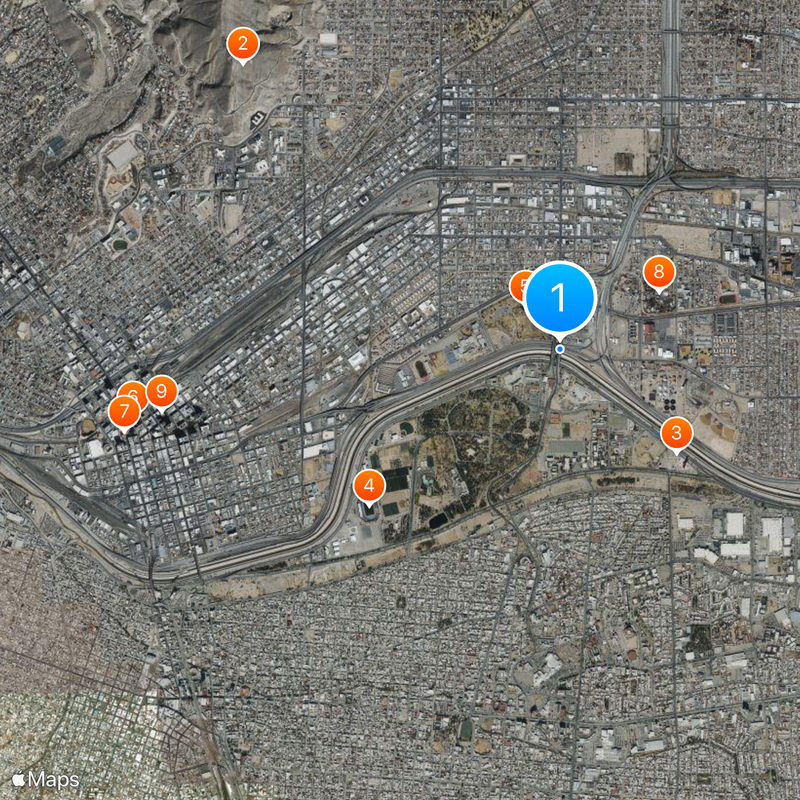Open map pin number 3
The image size is (800, 800).
point(677,434)
